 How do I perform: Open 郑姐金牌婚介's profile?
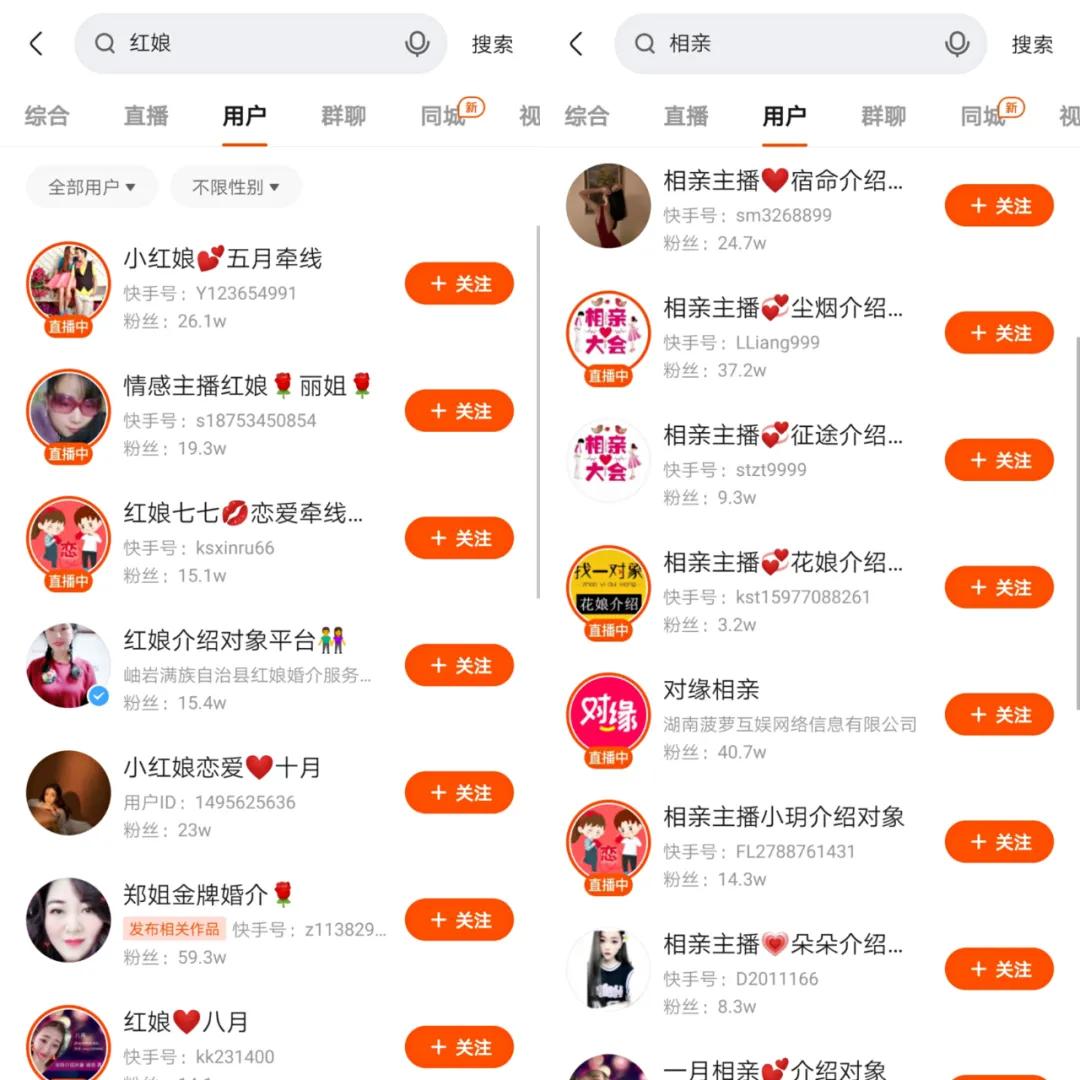click(209, 895)
